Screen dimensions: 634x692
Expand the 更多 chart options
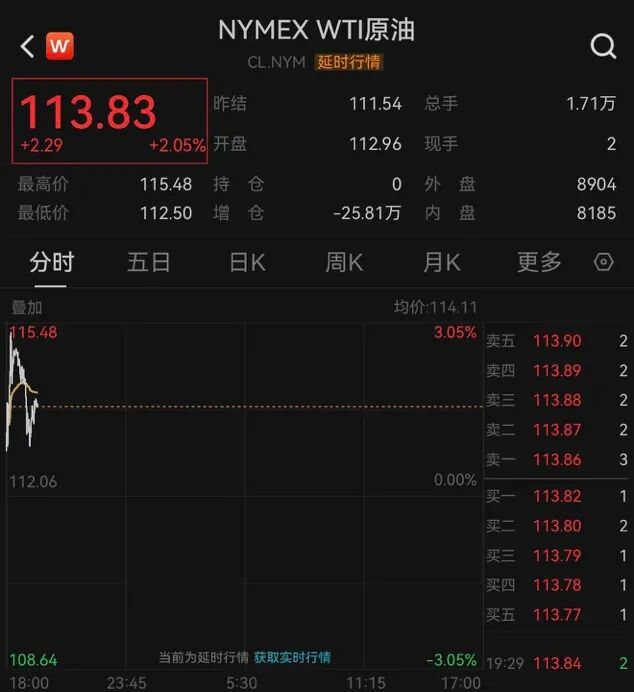coord(539,262)
